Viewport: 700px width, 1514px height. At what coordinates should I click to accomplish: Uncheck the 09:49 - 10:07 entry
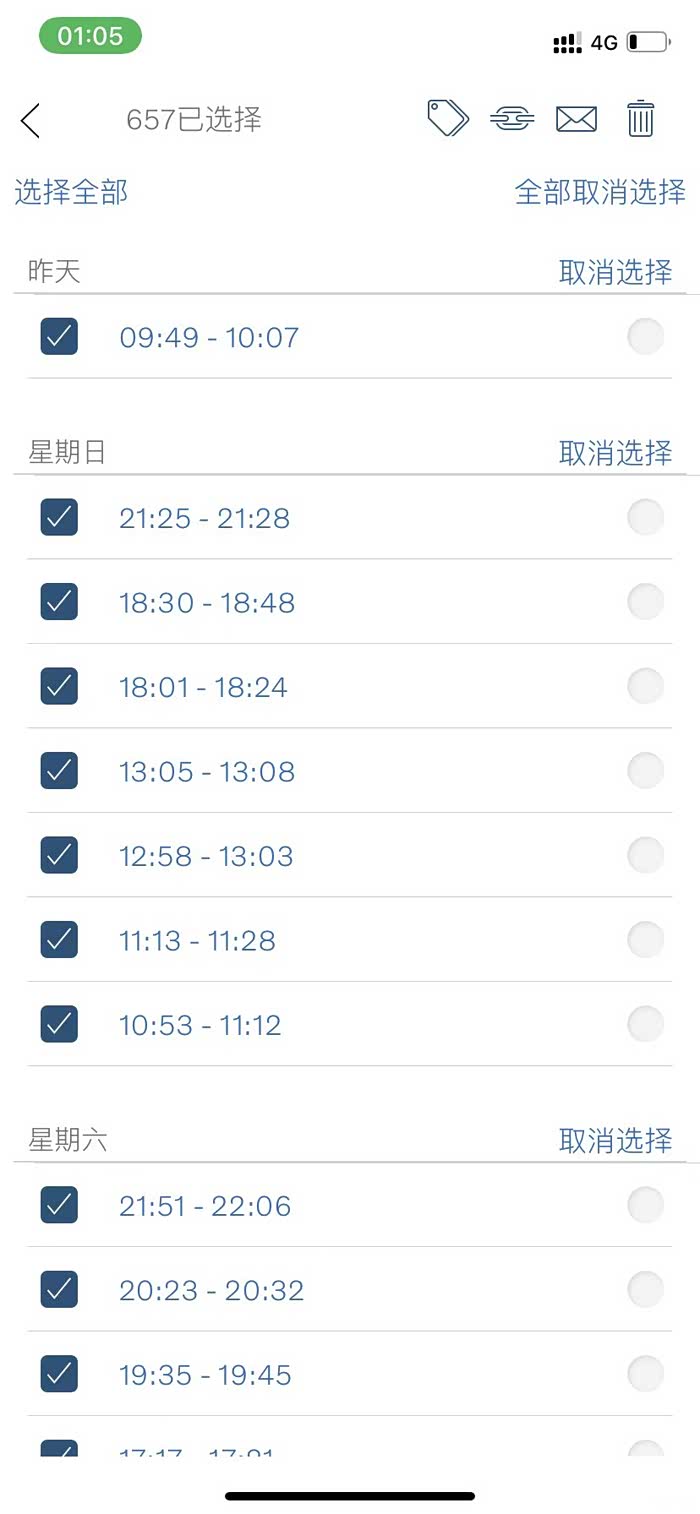point(59,337)
